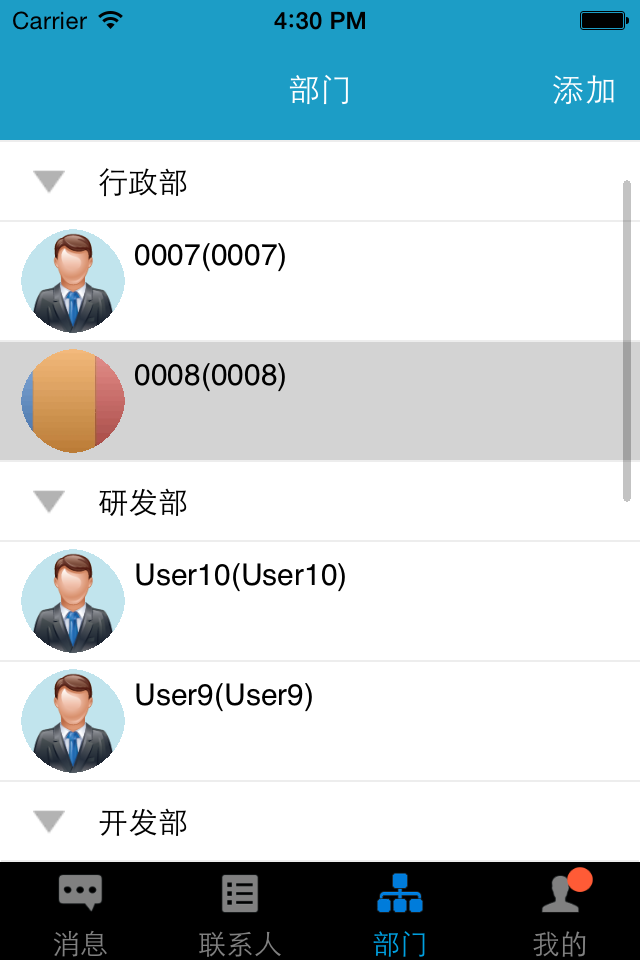Switch to the 消息 tab
Image resolution: width=640 pixels, height=960 pixels.
pyautogui.click(x=80, y=912)
